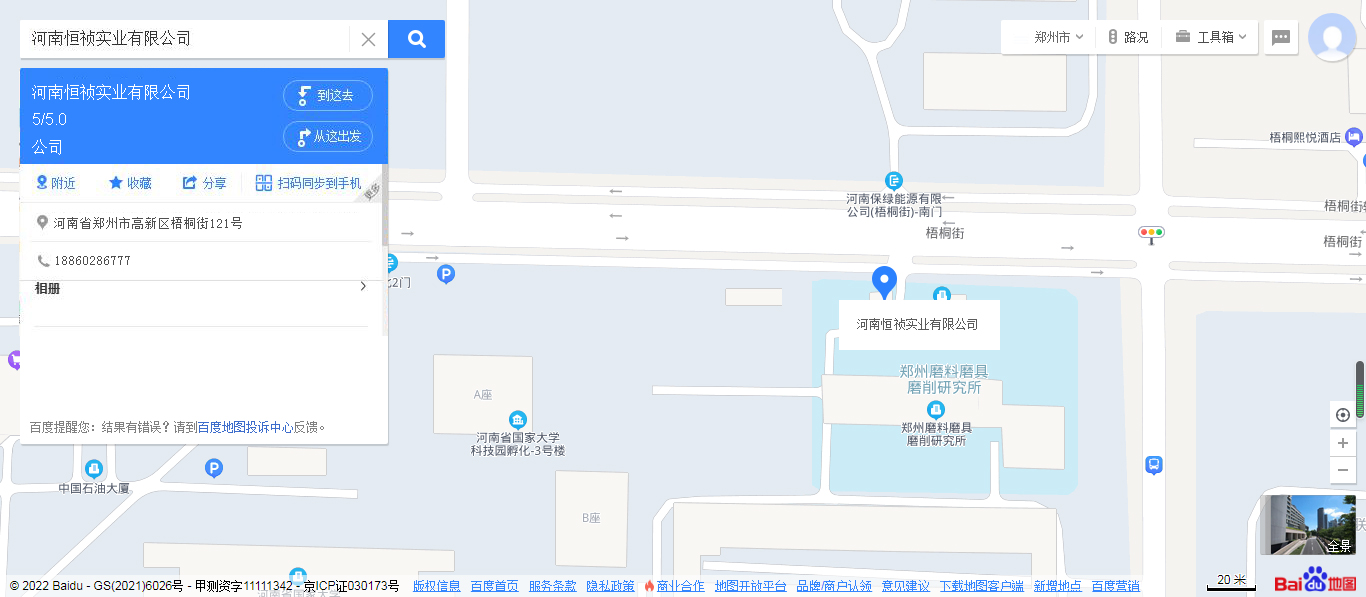1366x597 pixels.
Task: Open 百度地图投诉中心 link
Action: 245,427
